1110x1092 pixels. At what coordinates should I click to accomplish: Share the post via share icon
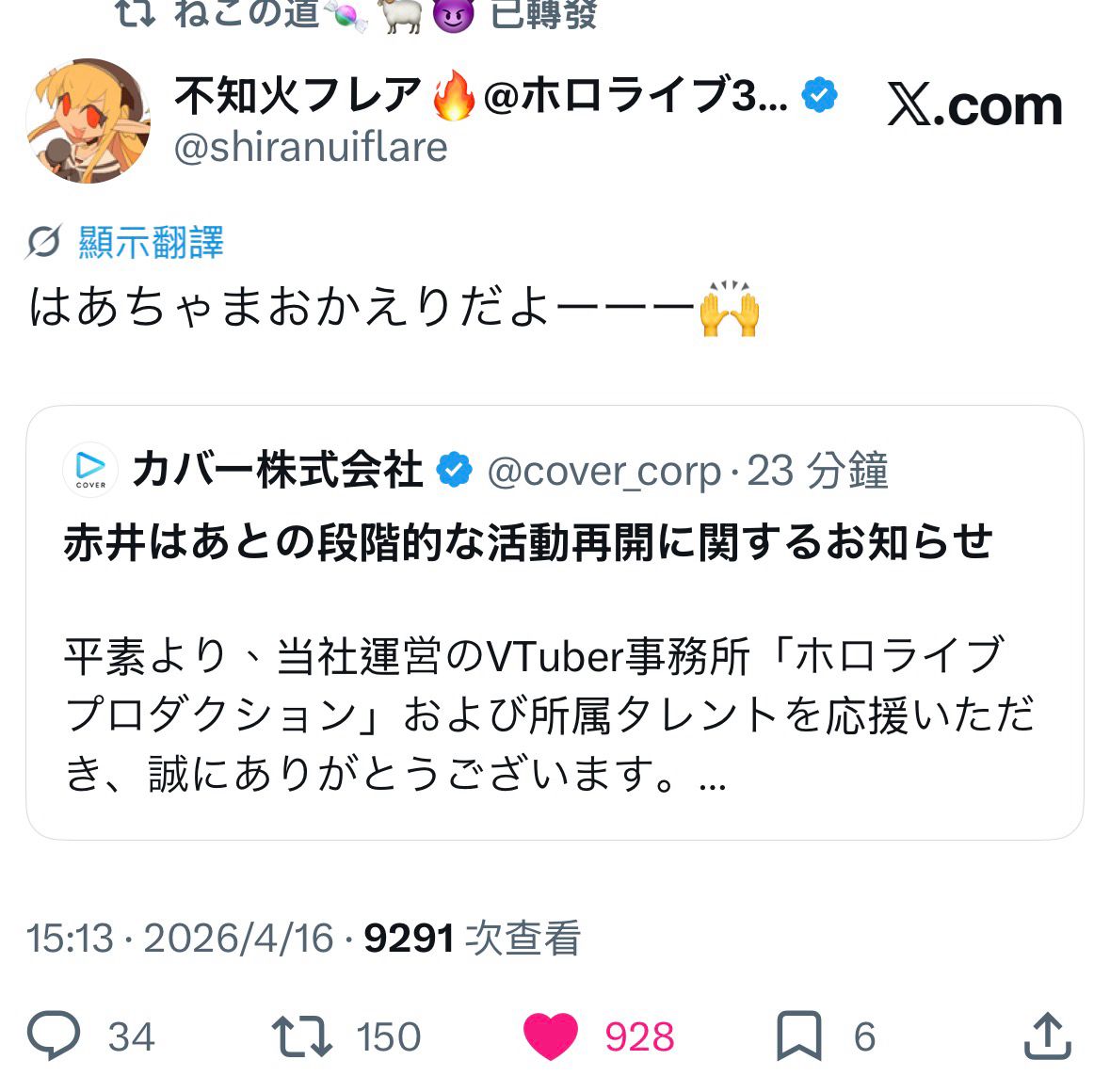click(x=1047, y=1036)
